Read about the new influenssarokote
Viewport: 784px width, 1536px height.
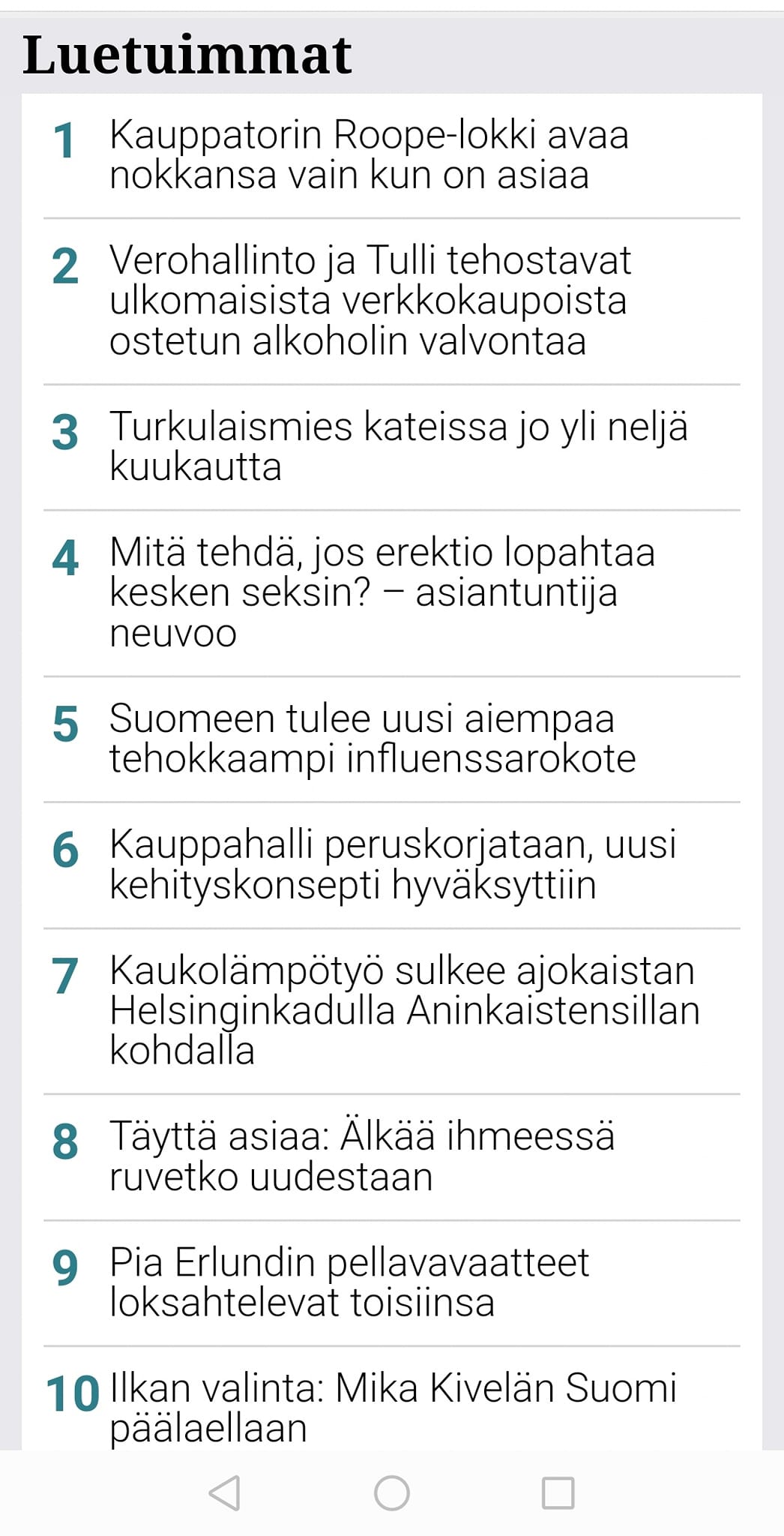[x=373, y=738]
